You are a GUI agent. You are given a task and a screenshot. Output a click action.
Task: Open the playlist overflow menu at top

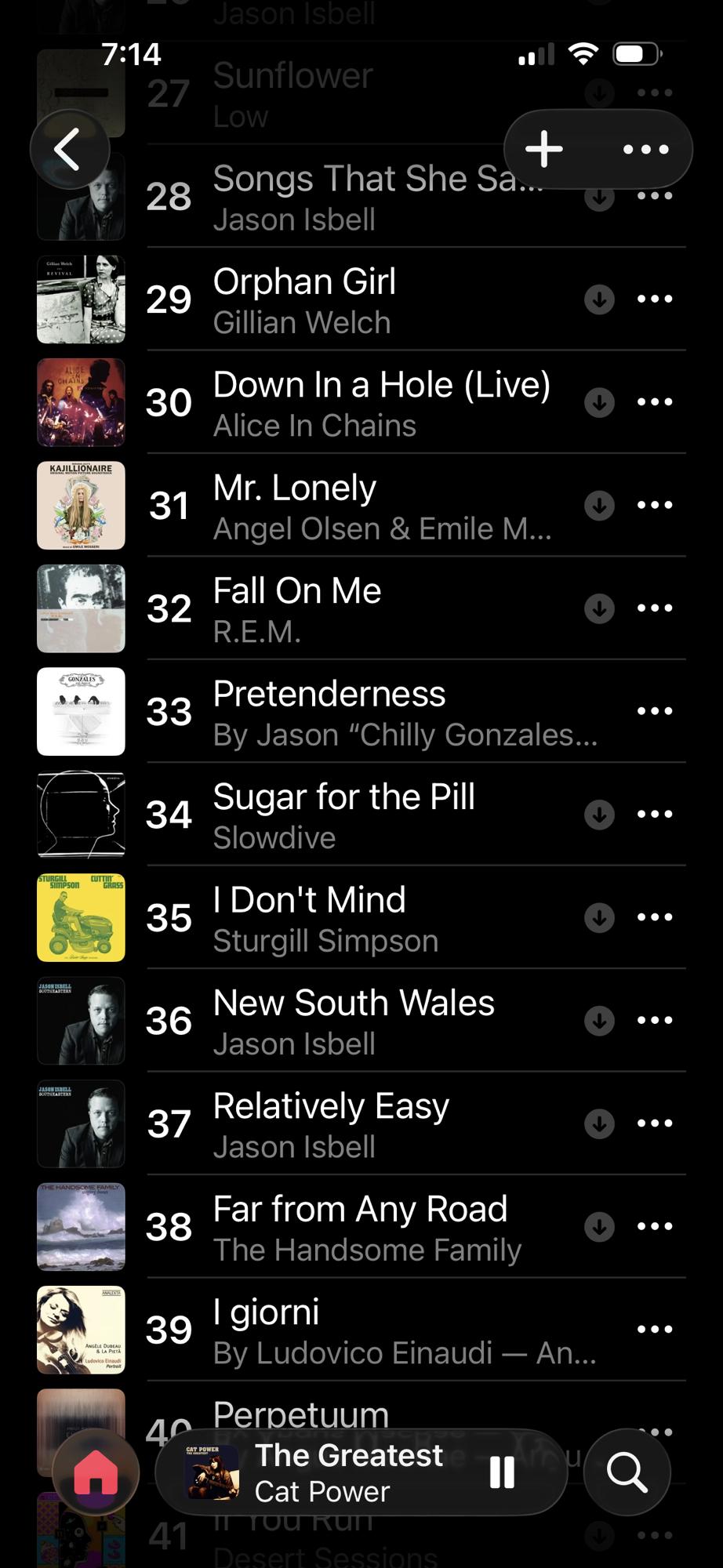[x=645, y=149]
